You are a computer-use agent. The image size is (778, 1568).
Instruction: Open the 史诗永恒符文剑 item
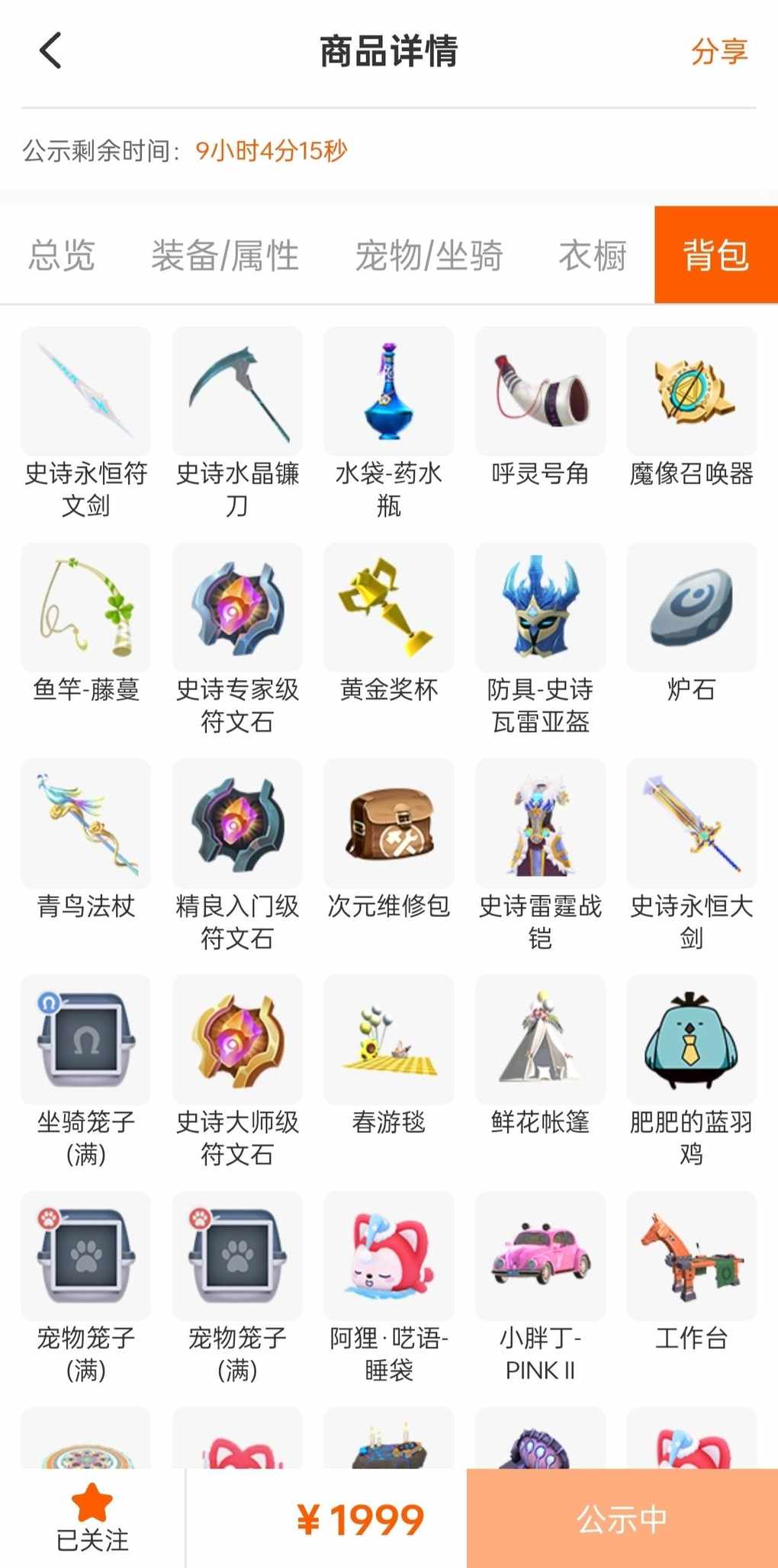click(x=86, y=424)
